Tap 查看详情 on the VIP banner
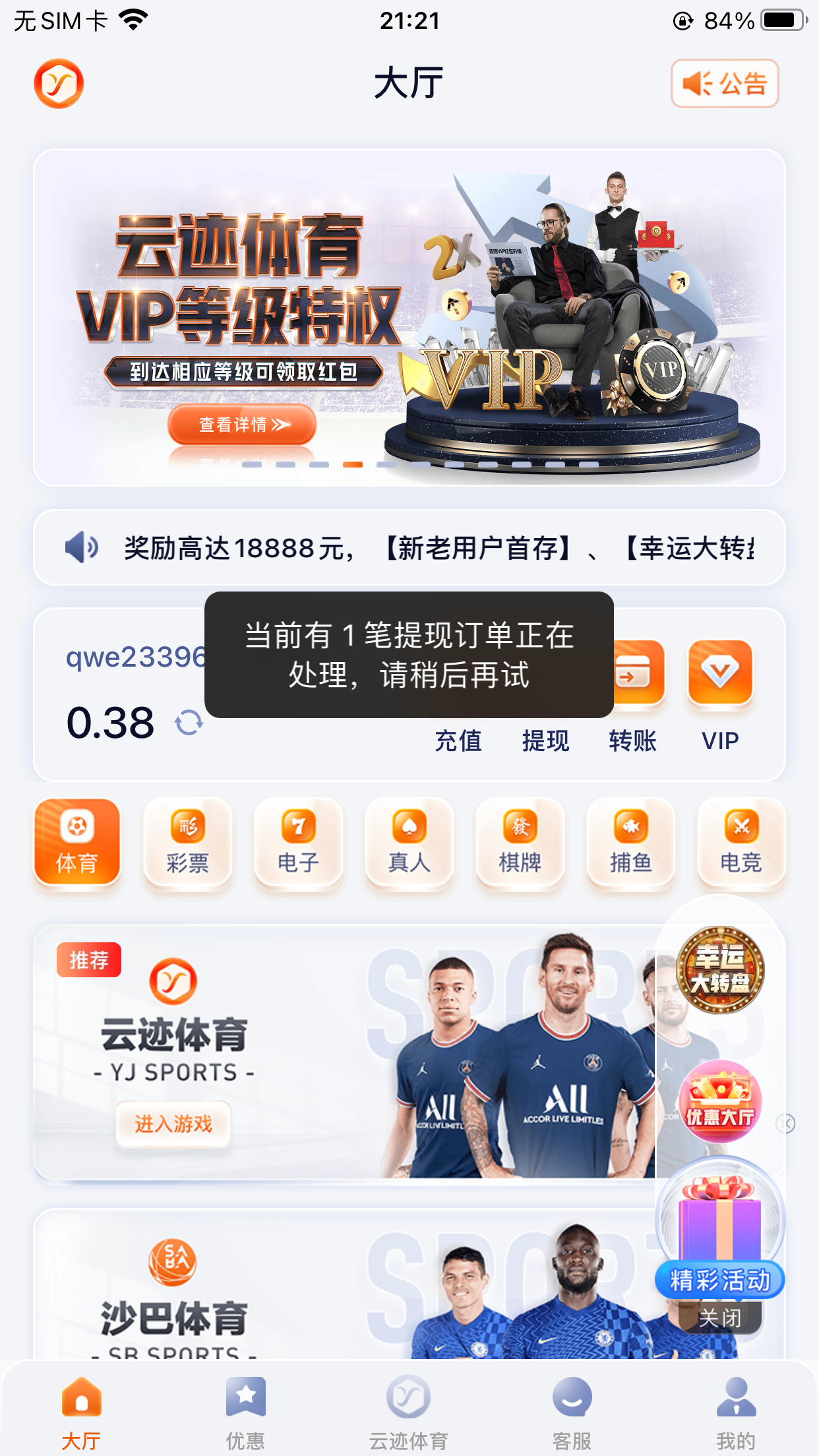 [x=242, y=424]
